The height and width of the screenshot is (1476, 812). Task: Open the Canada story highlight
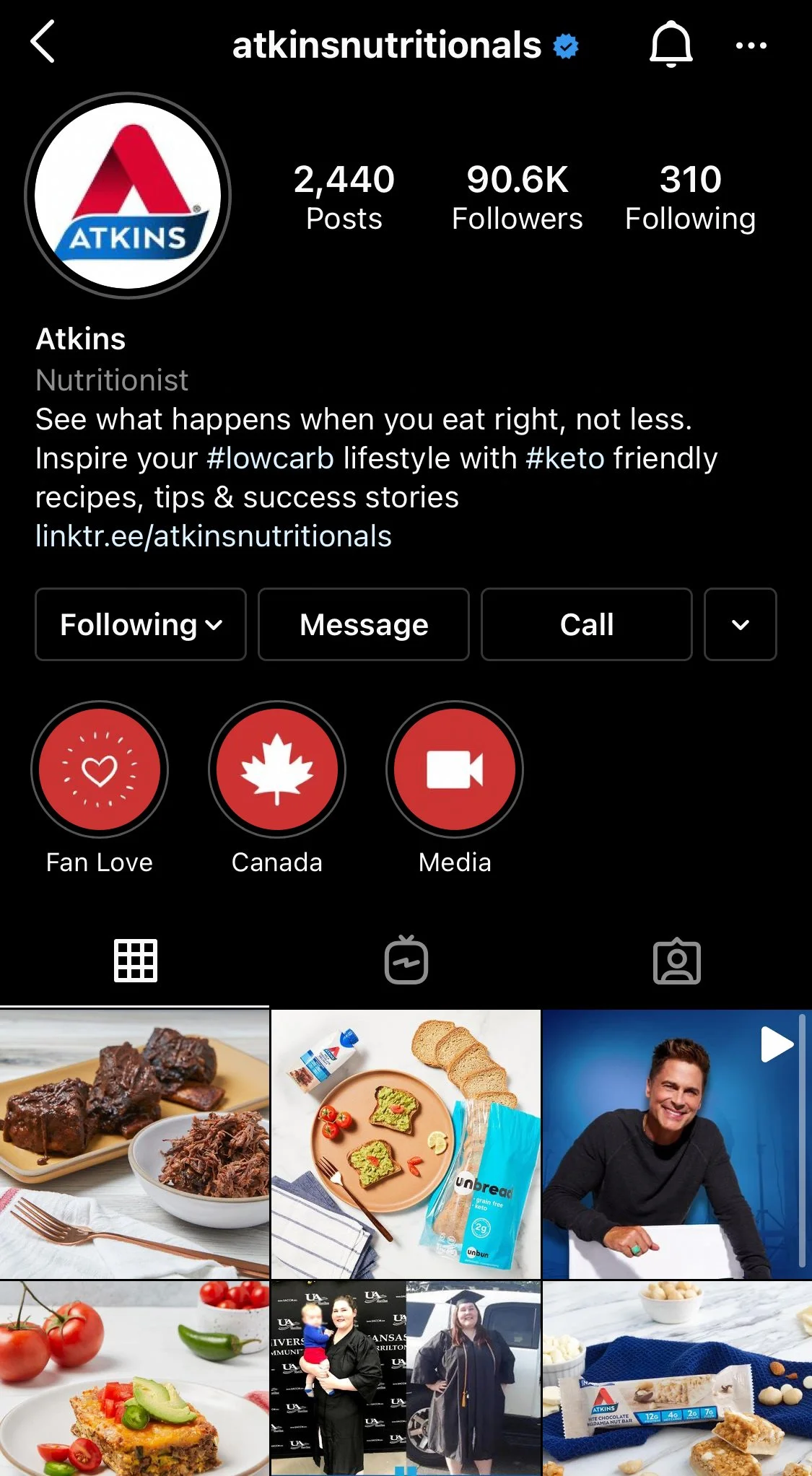[277, 769]
